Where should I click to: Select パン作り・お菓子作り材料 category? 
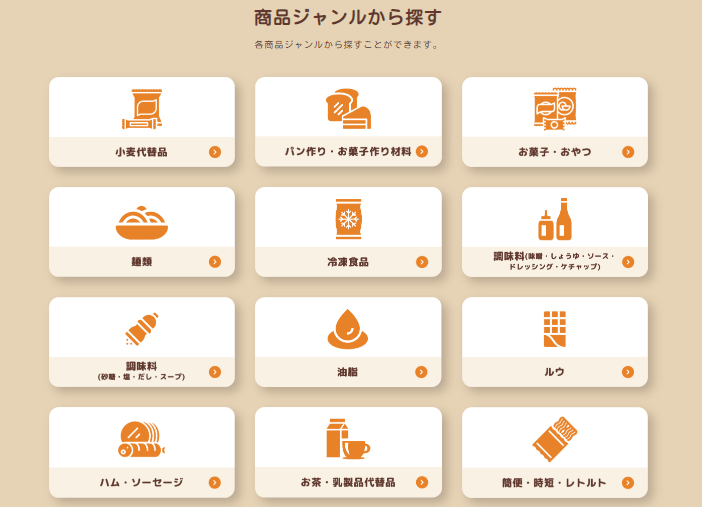(x=348, y=122)
